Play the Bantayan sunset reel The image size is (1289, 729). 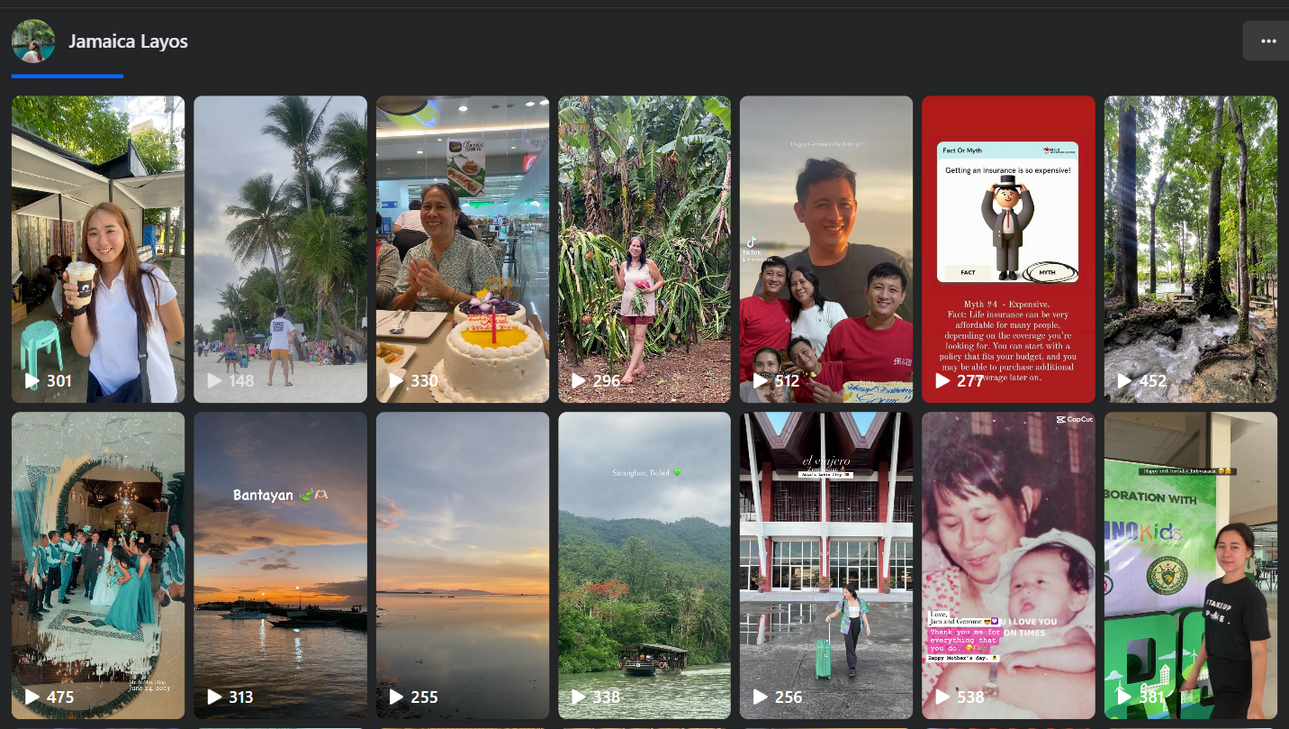coord(280,565)
